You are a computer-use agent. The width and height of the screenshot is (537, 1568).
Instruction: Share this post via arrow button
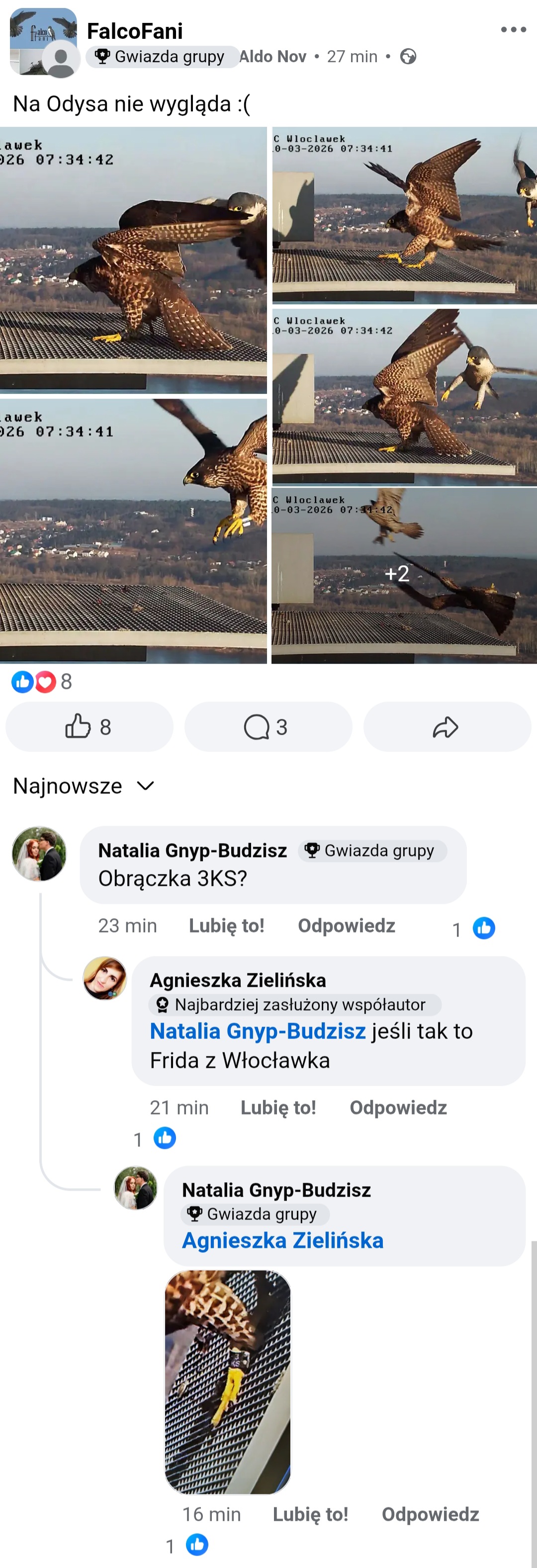coord(447,726)
